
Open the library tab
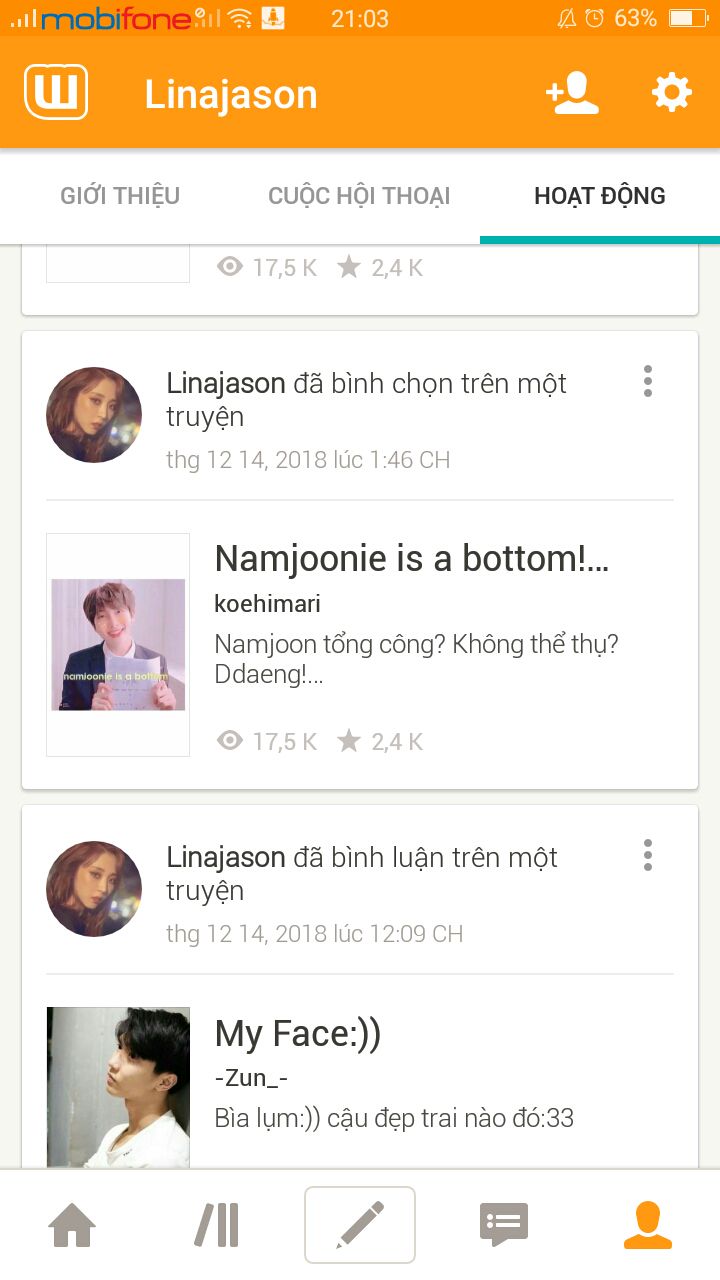click(216, 1225)
